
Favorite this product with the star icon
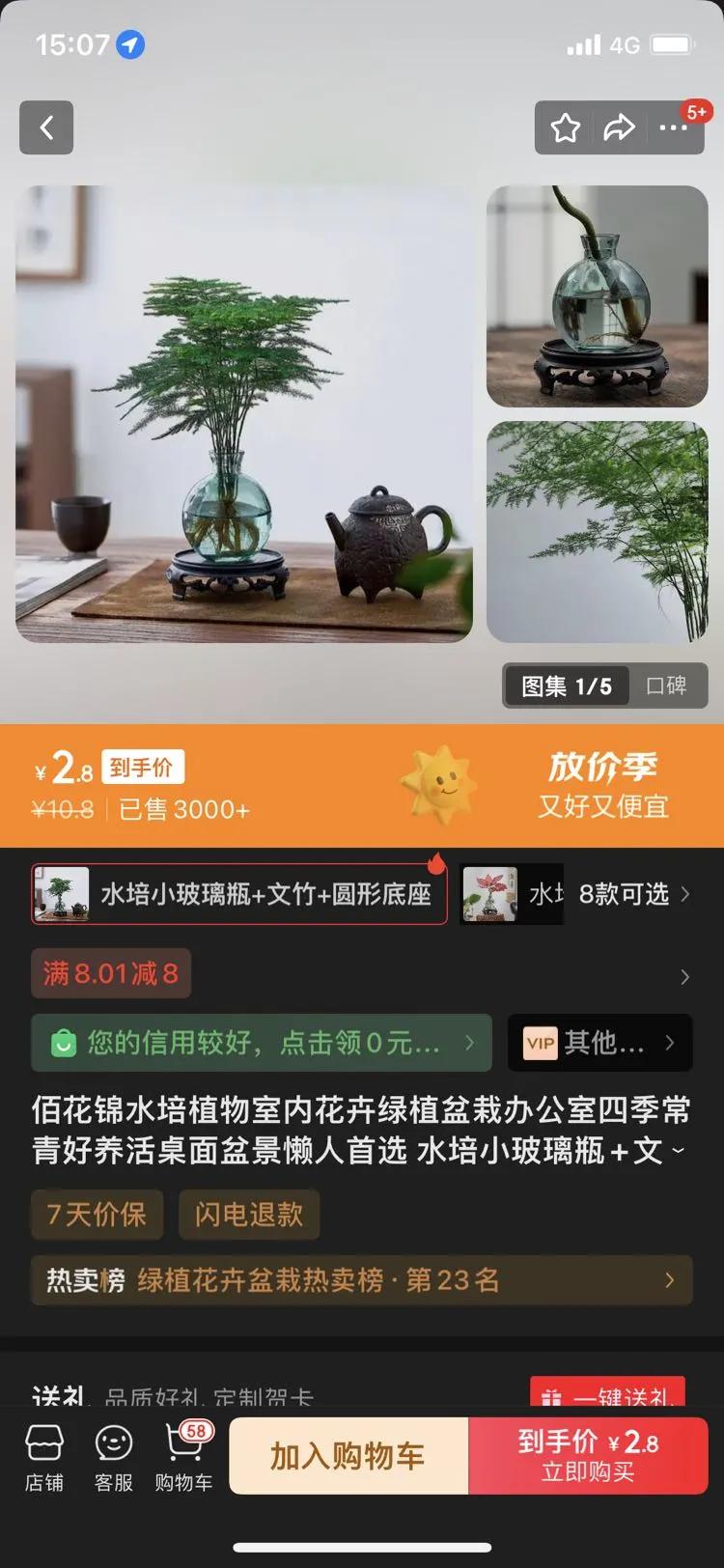point(565,127)
